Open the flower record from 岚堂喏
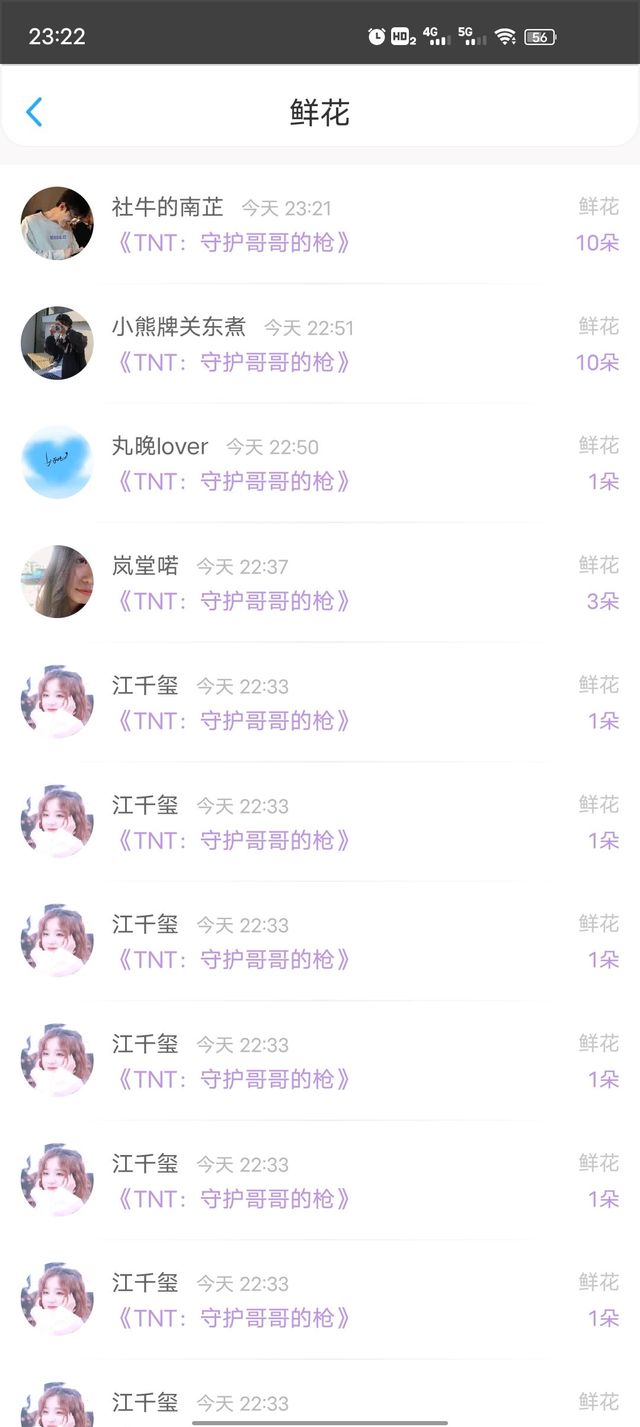Image resolution: width=640 pixels, height=1427 pixels. (x=320, y=583)
